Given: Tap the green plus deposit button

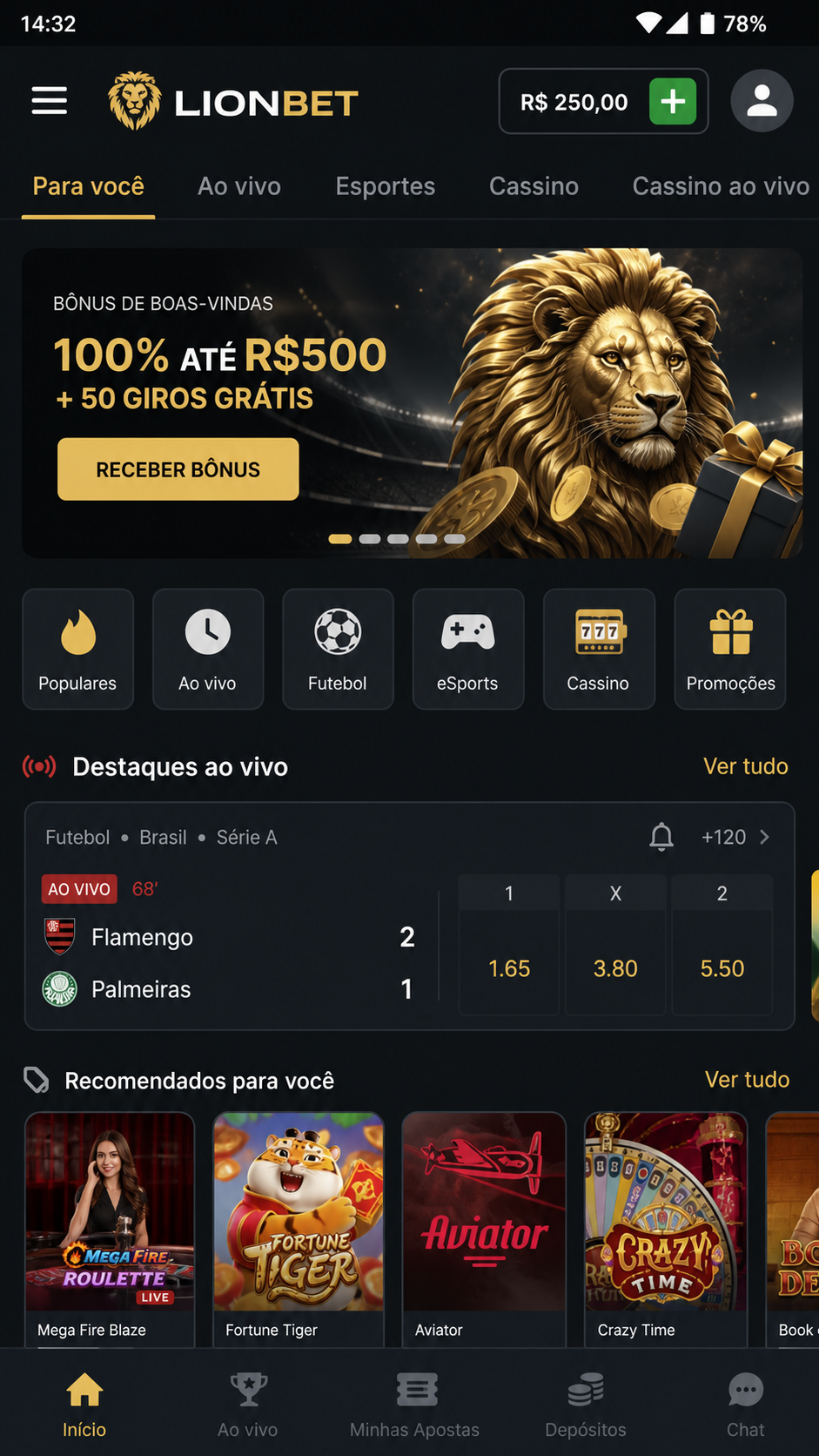Looking at the screenshot, I should click(673, 101).
